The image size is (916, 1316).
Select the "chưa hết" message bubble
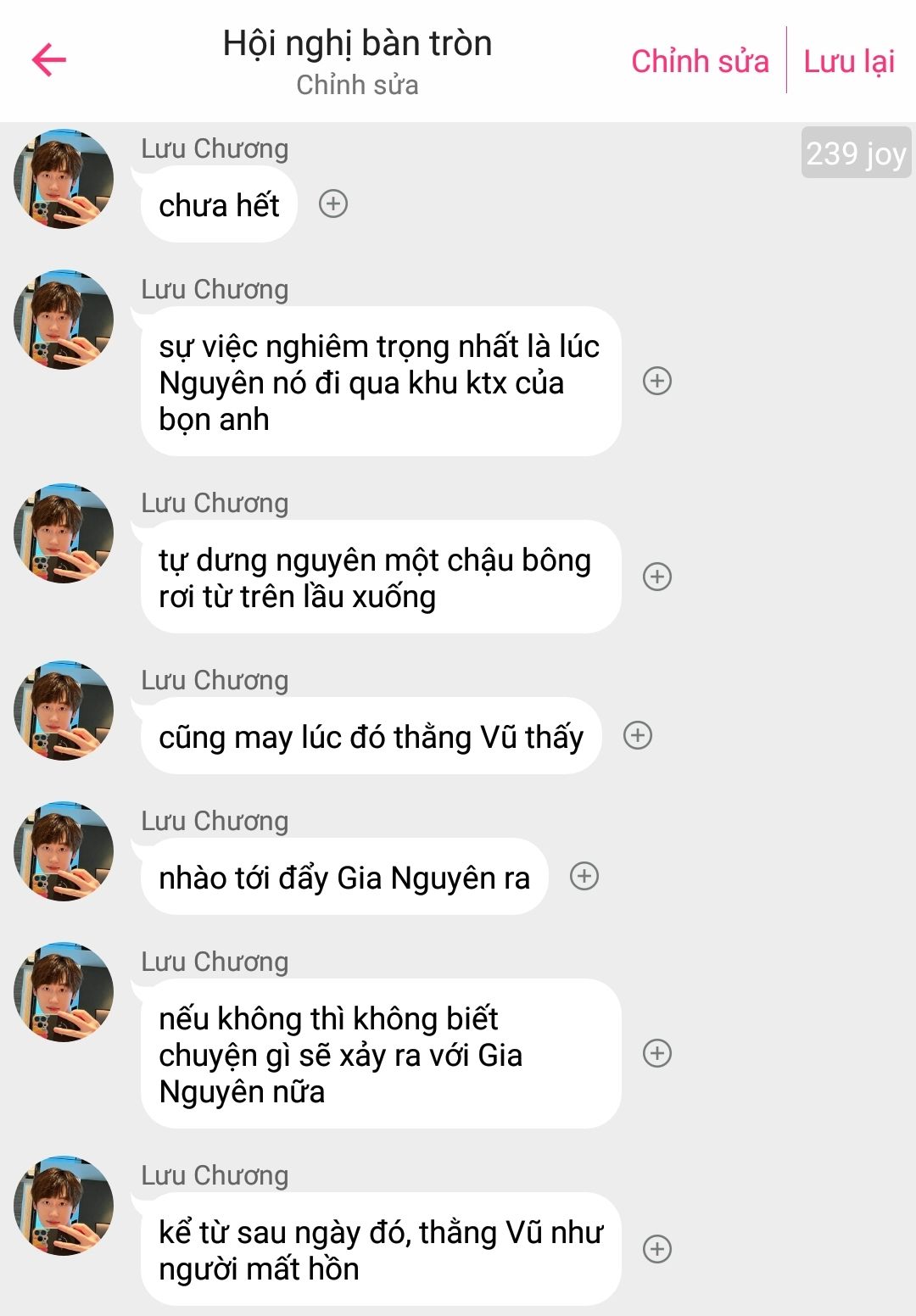click(219, 205)
